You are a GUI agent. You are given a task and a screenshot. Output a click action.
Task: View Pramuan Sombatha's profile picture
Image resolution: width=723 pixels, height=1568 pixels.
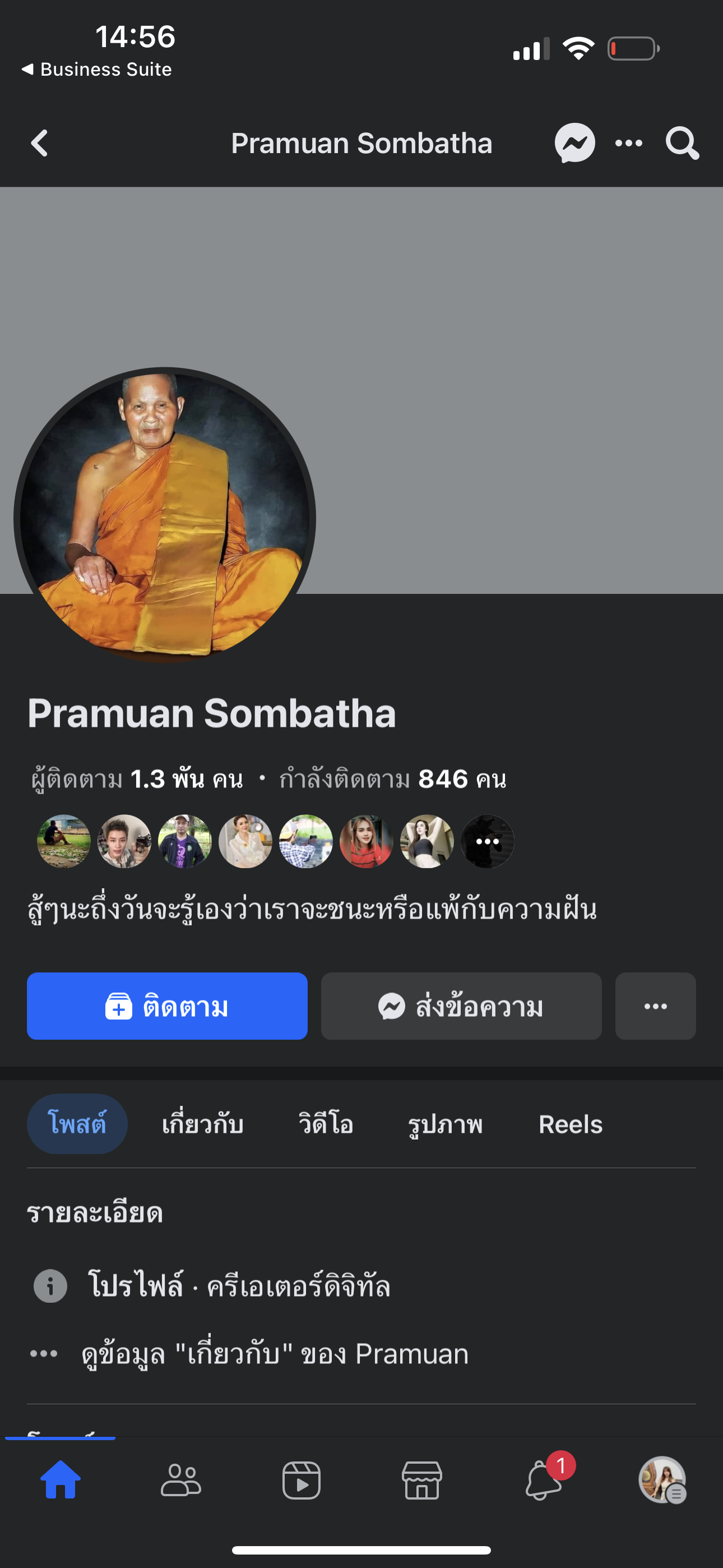[x=165, y=518]
